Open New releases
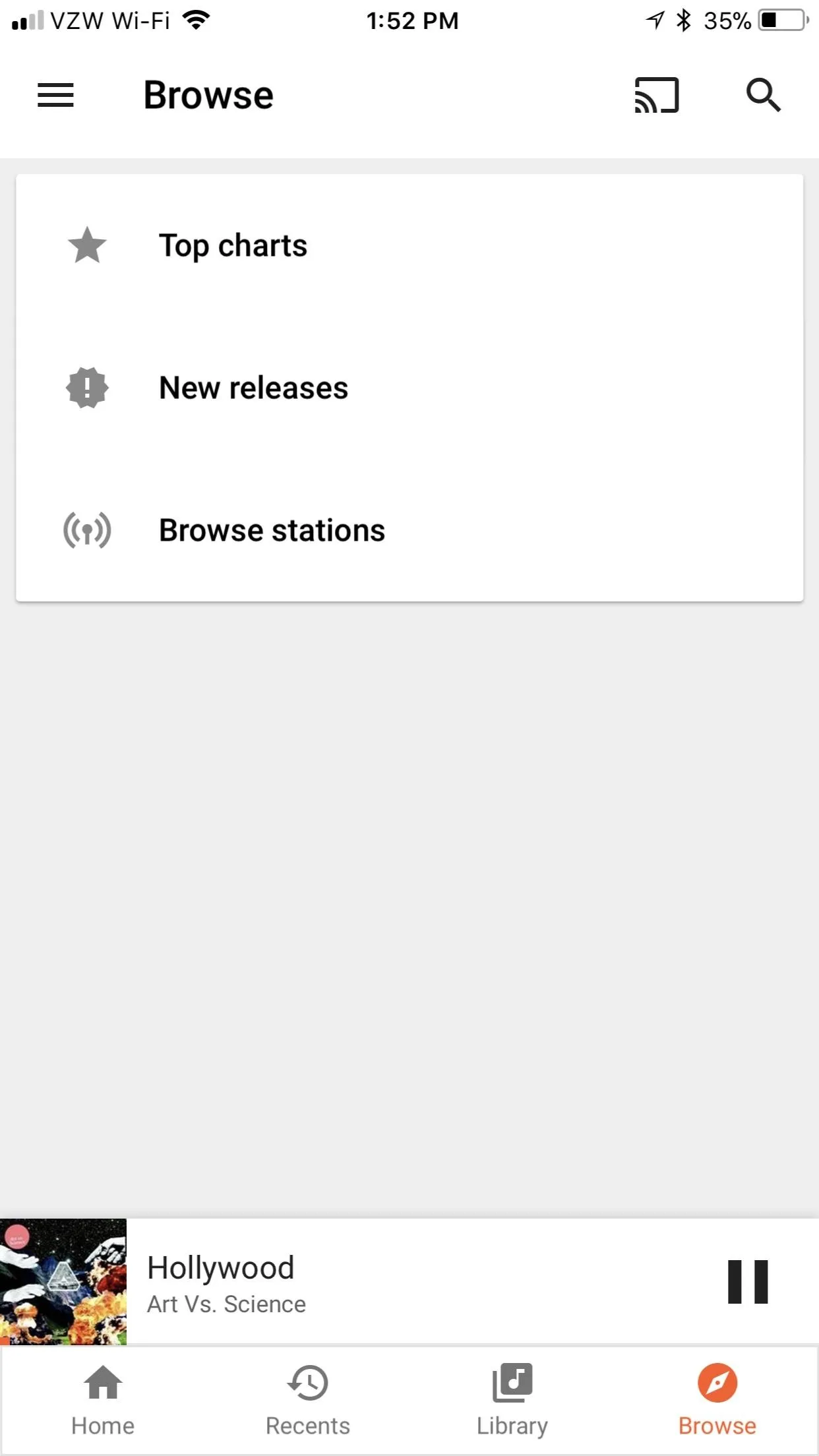The width and height of the screenshot is (819, 1456). (x=409, y=388)
